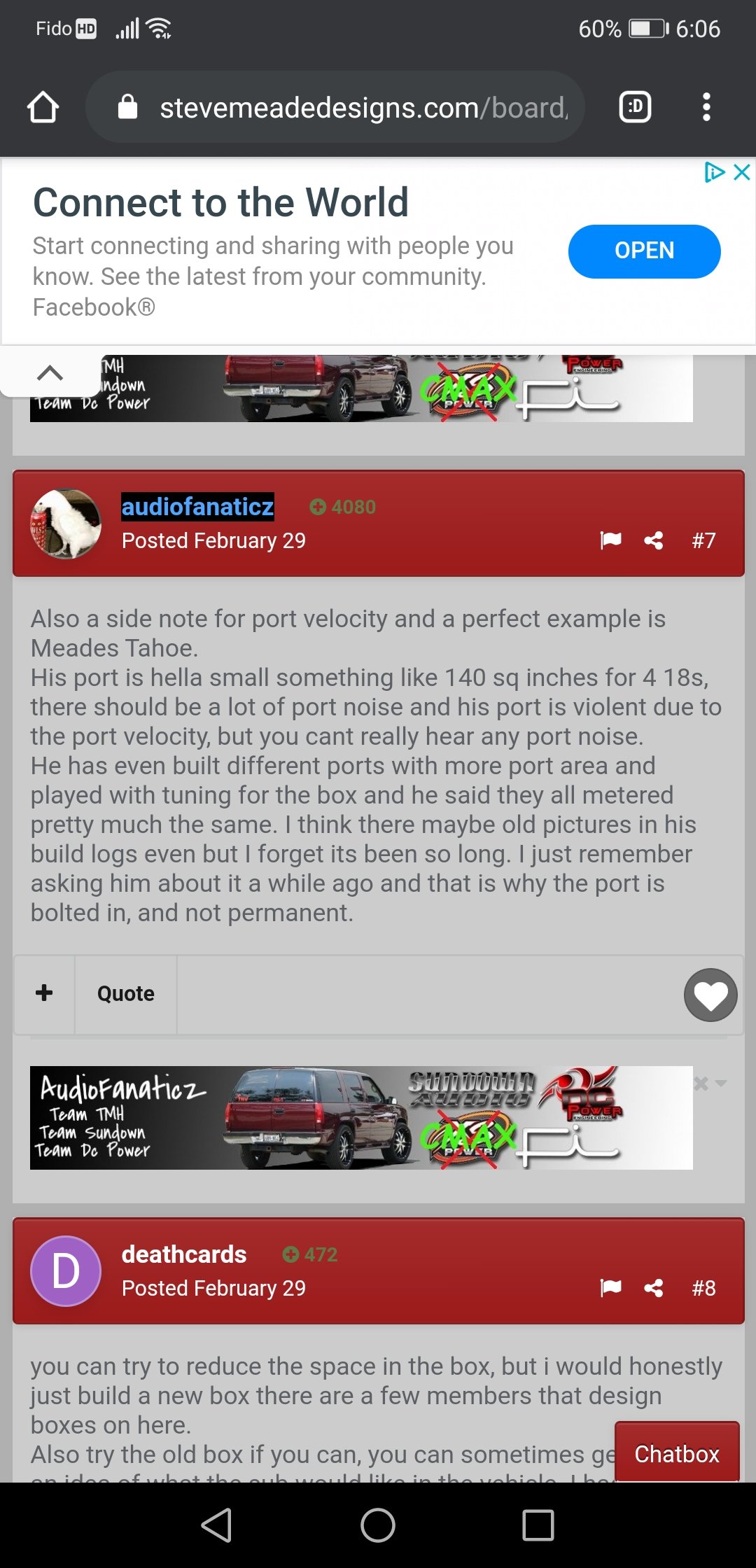This screenshot has height=1568, width=756.
Task: Share audiofanaticz's post #7
Action: [x=654, y=540]
